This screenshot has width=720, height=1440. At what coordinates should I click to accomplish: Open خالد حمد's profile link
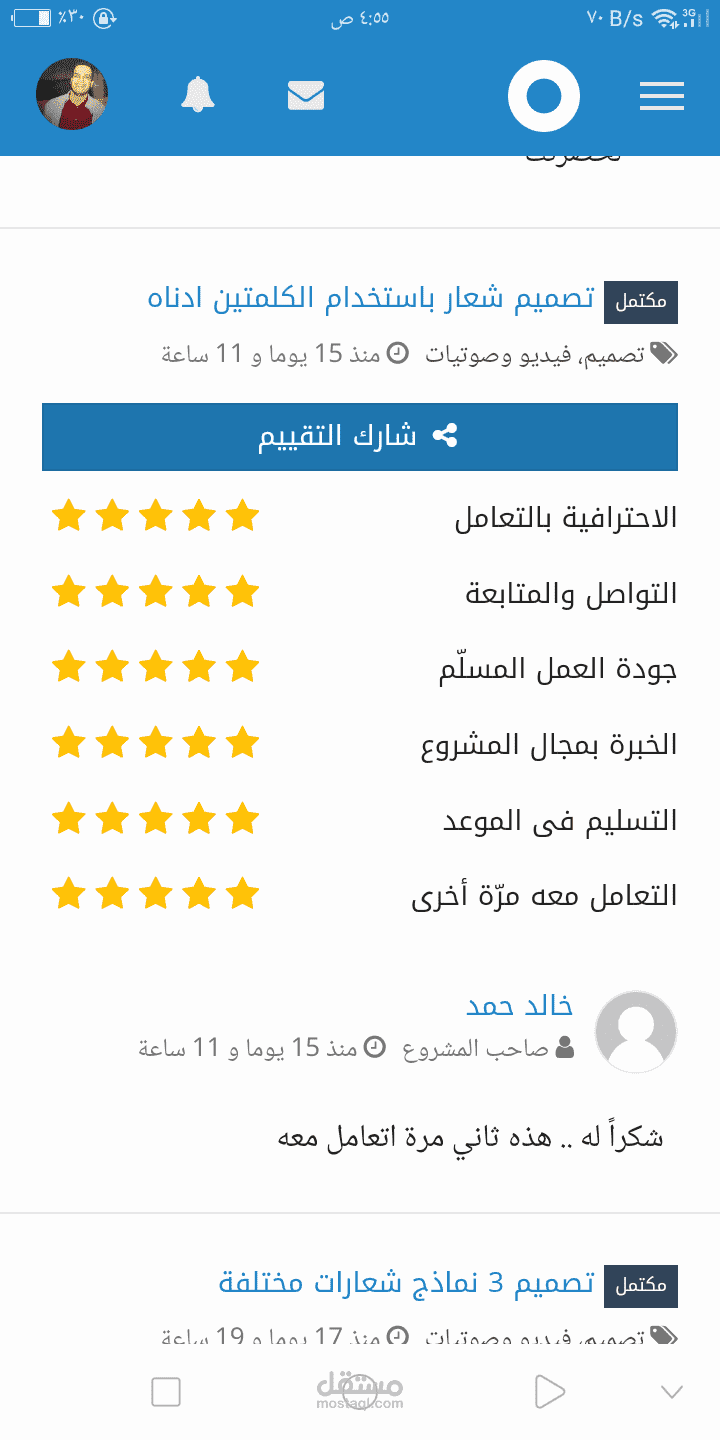click(519, 1005)
